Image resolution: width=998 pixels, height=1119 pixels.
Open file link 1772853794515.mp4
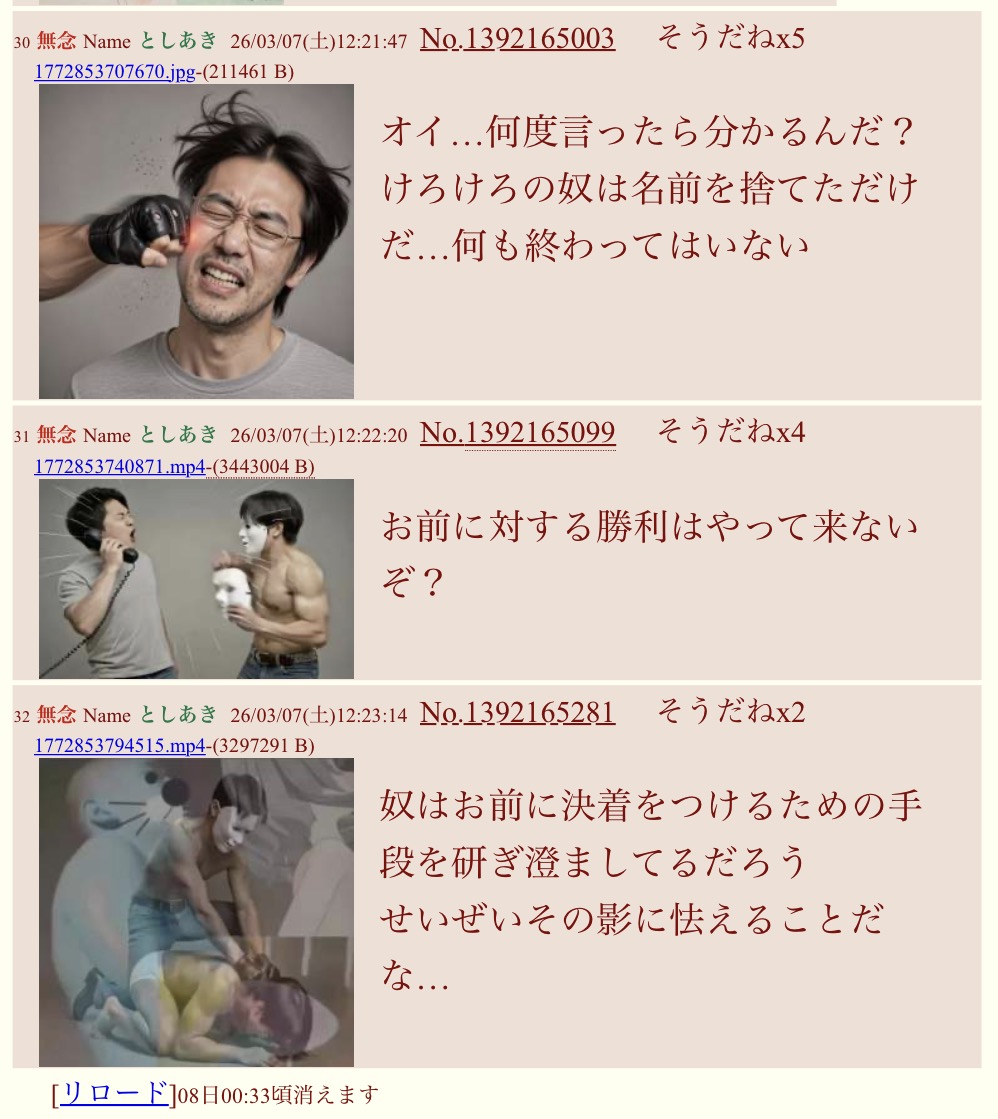tap(120, 746)
